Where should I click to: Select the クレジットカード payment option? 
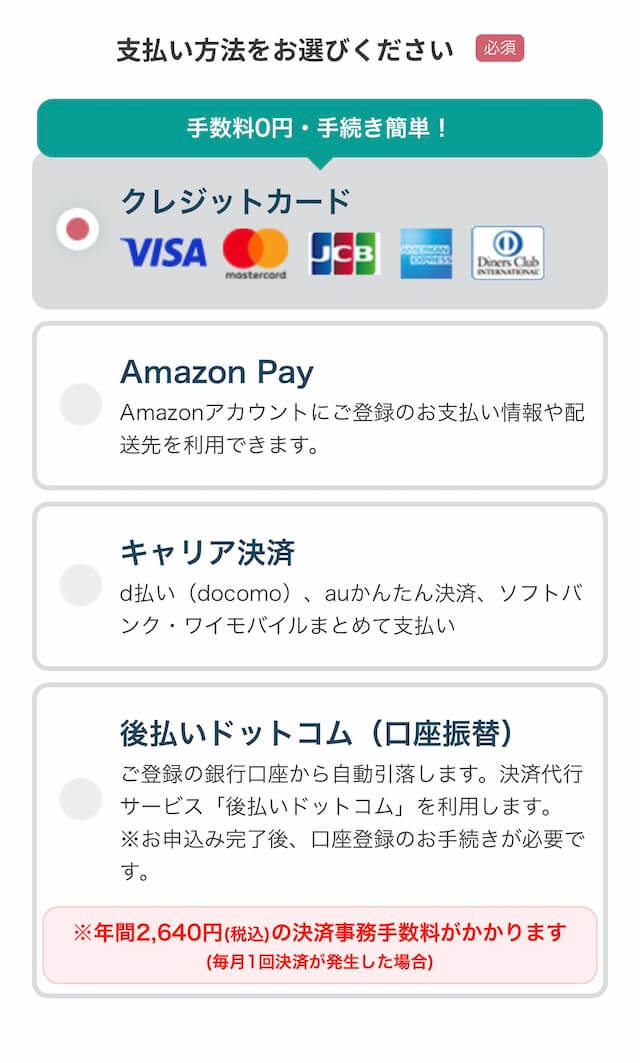point(79,229)
